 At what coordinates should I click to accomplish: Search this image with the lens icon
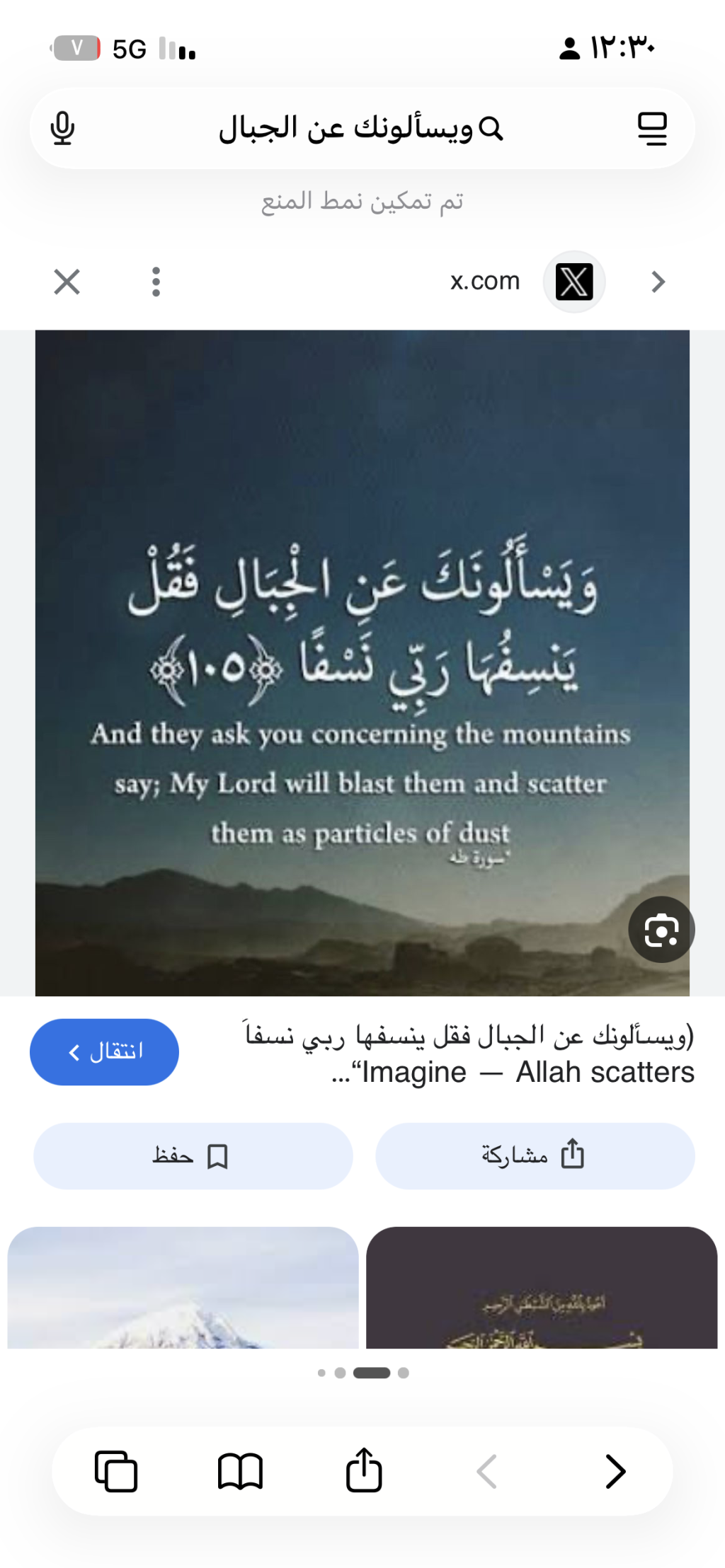coord(661,929)
